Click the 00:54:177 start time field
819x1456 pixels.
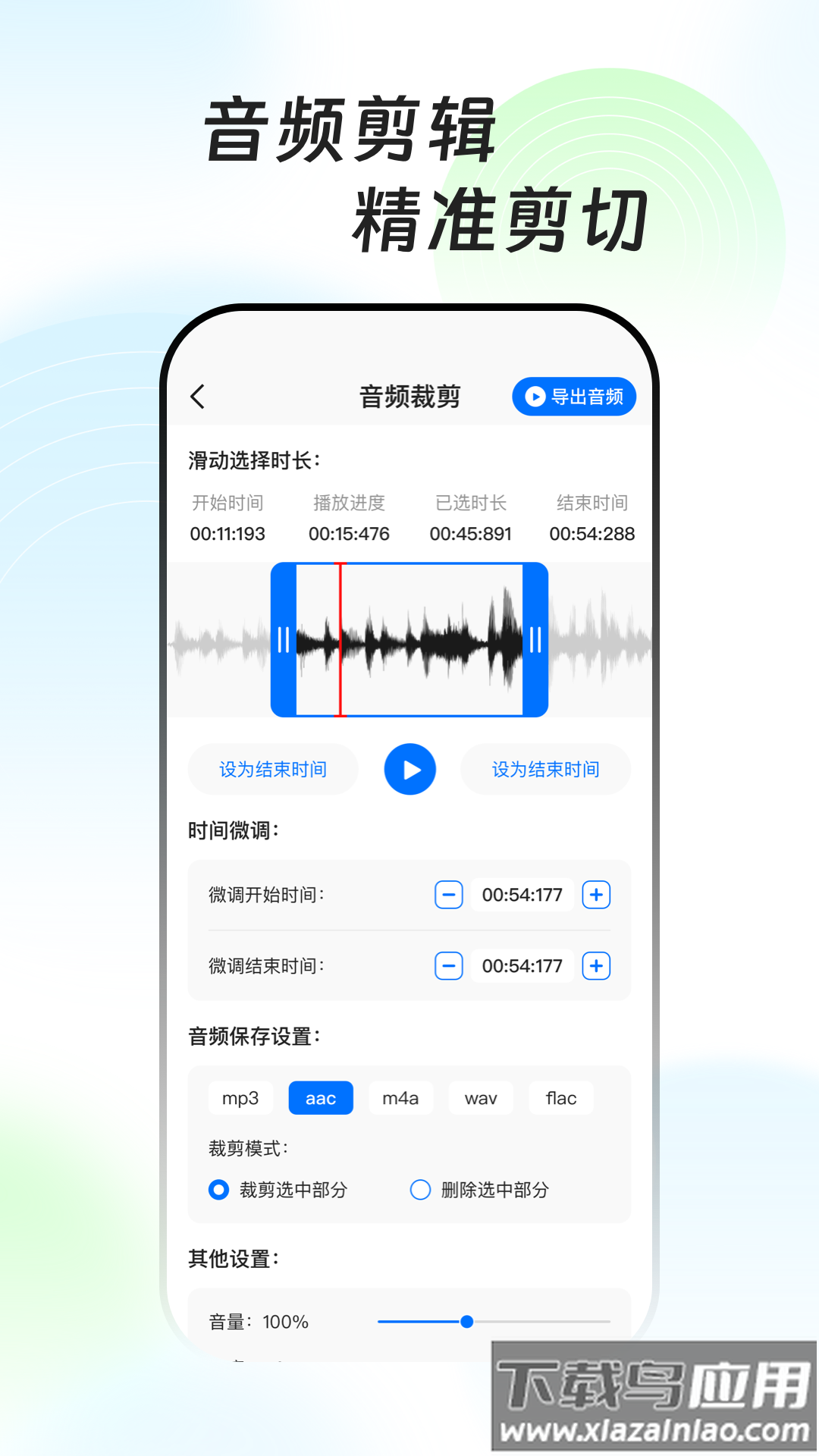pos(522,895)
